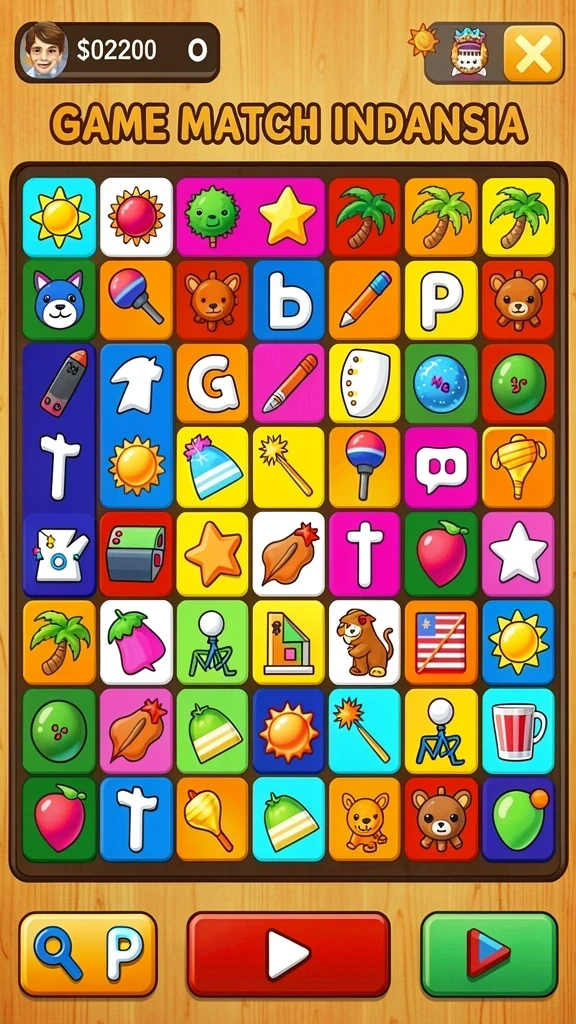Select the blue cat tile
The width and height of the screenshot is (576, 1024).
click(x=59, y=300)
